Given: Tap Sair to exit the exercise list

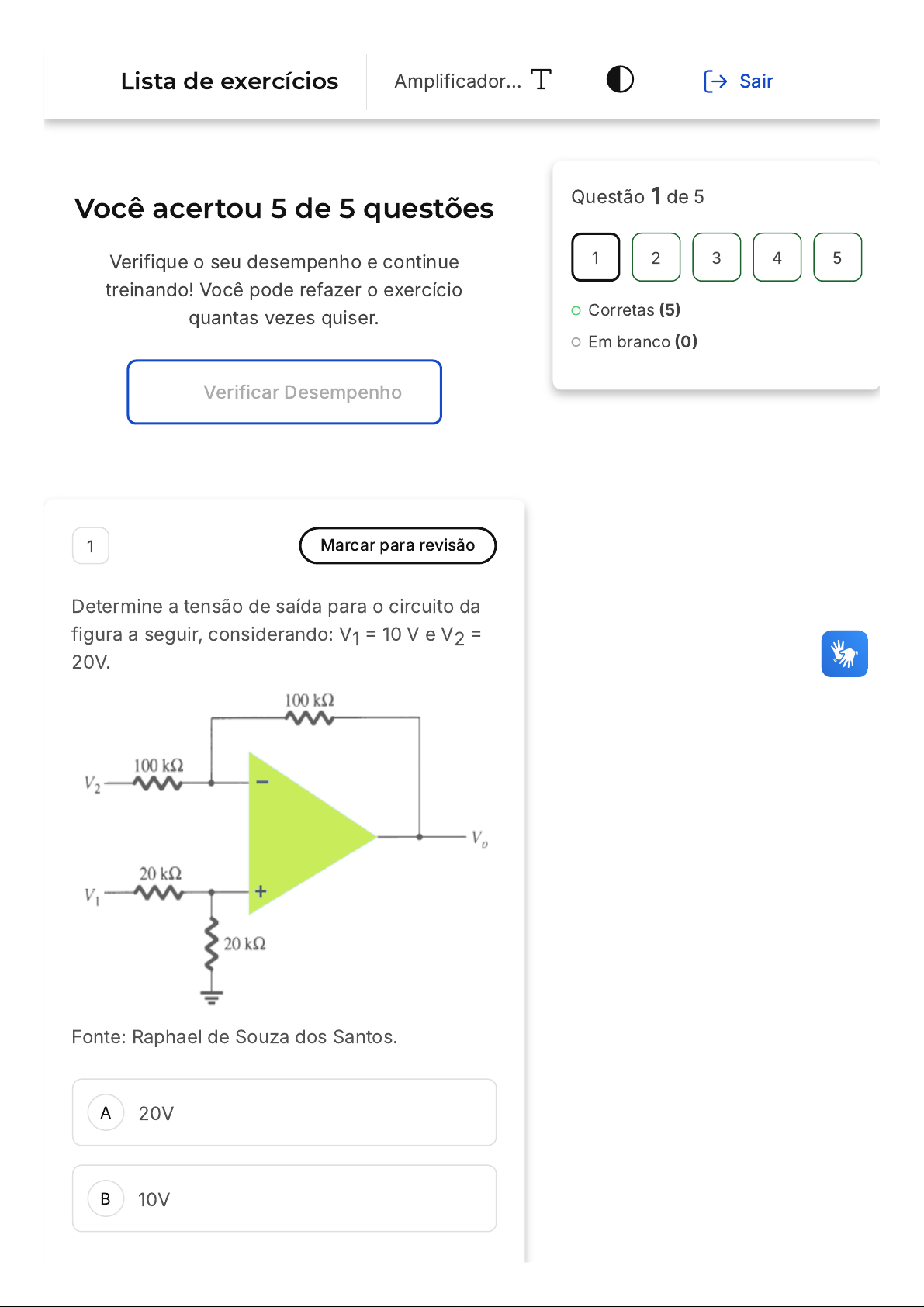Looking at the screenshot, I should (739, 81).
